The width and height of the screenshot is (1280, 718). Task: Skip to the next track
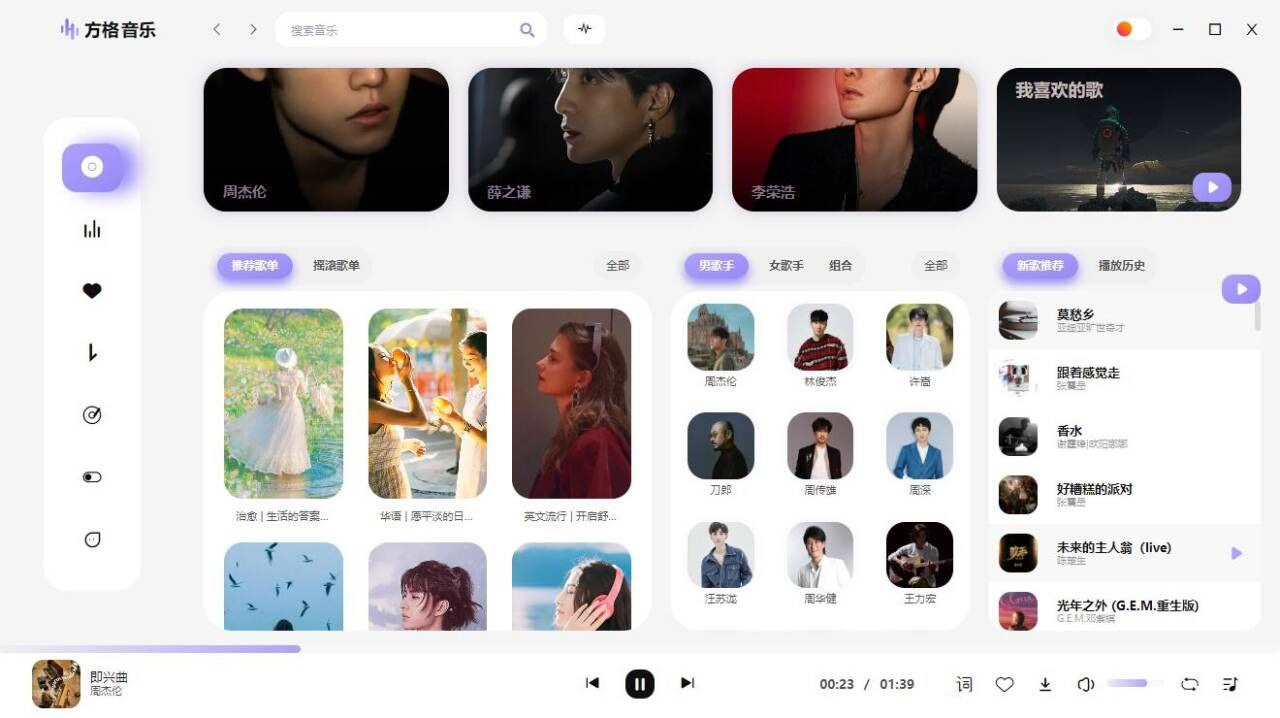pyautogui.click(x=687, y=683)
